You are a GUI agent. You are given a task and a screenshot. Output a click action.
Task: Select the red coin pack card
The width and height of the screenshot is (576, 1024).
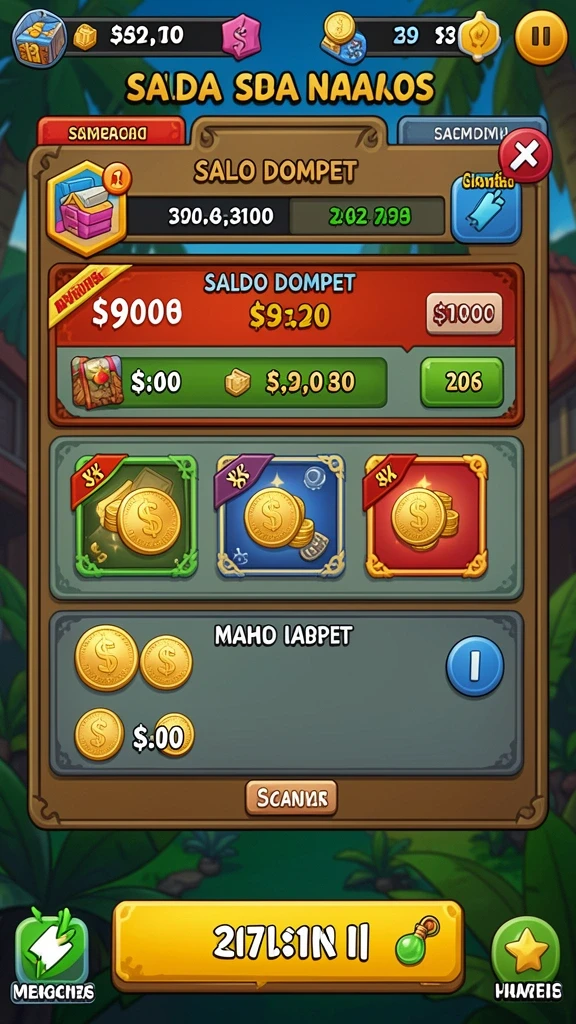tap(426, 516)
